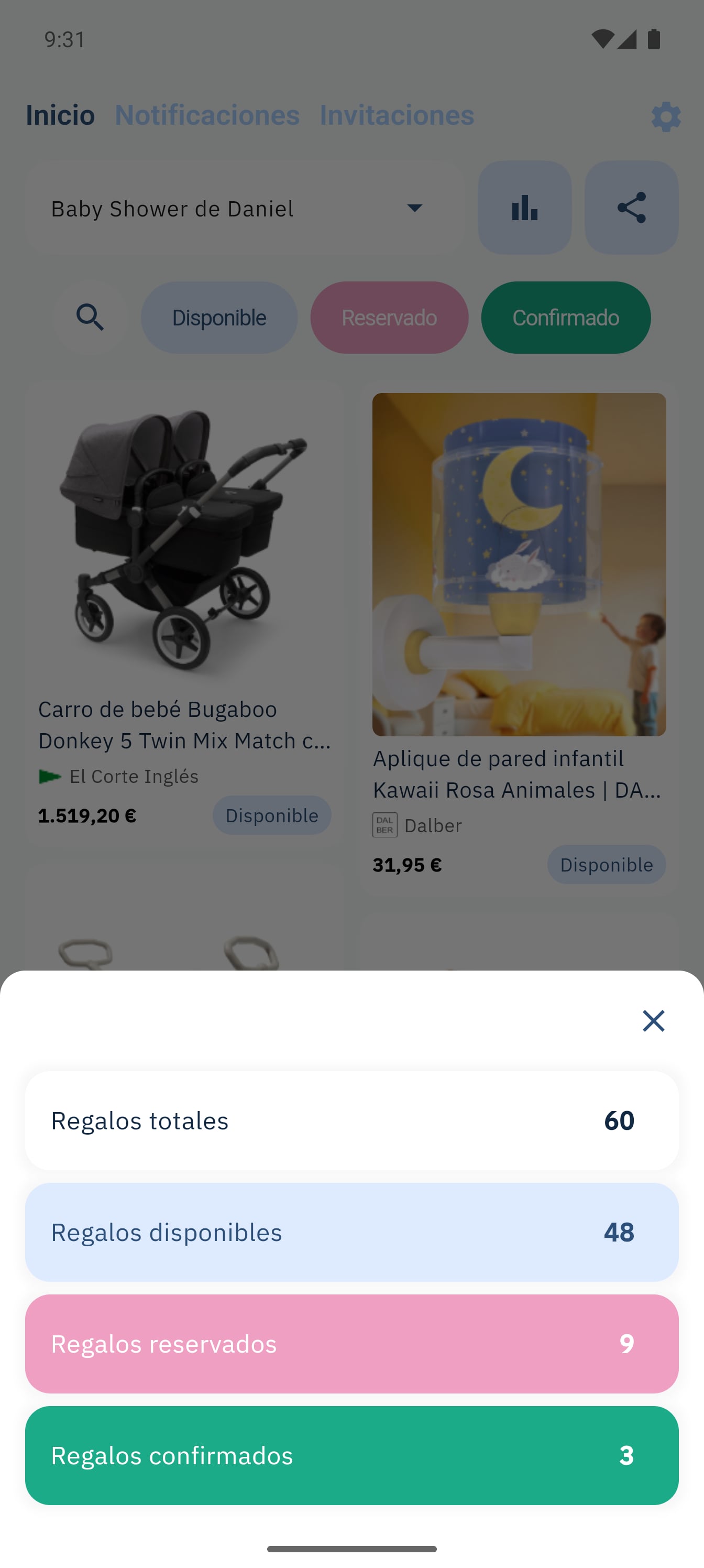Select Regalos disponibles to expand details
Image resolution: width=704 pixels, height=1568 pixels.
click(x=351, y=1232)
